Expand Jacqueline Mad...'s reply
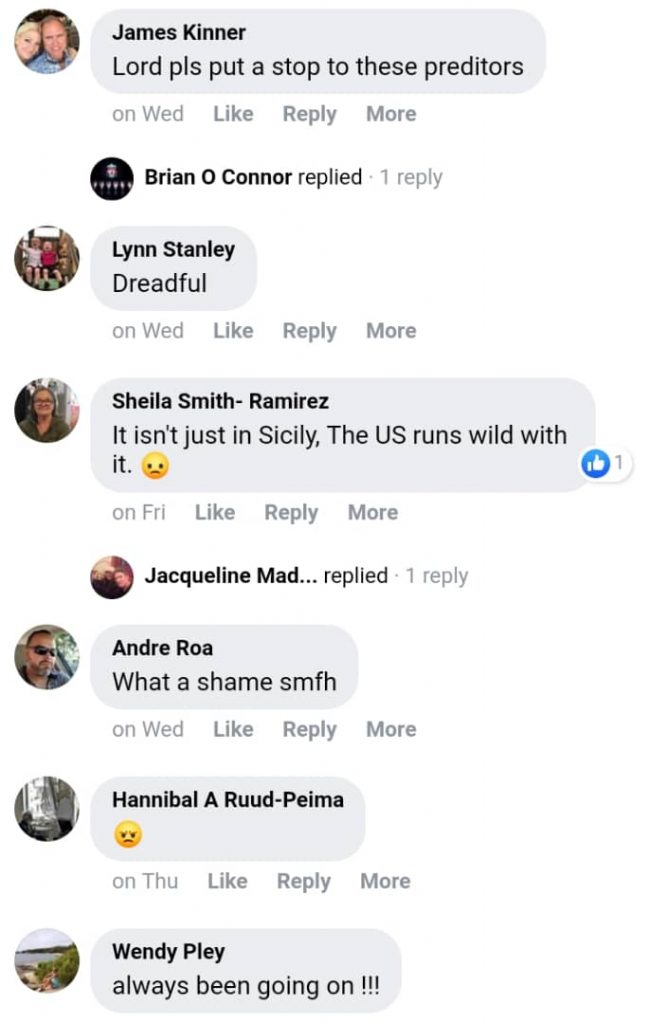This screenshot has width=650, height=1024. coord(306,576)
